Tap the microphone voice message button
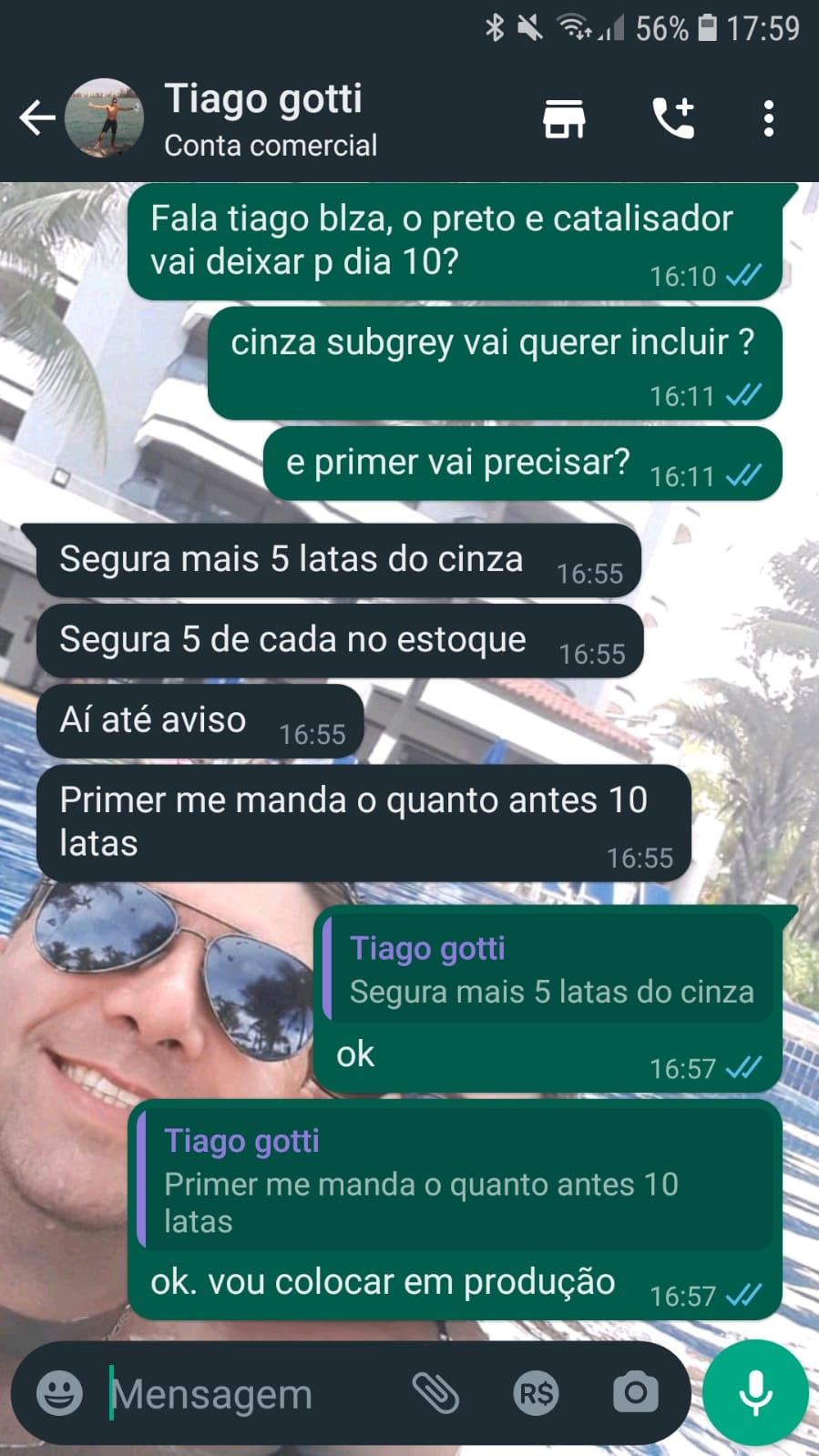Screen dimensions: 819x1456 point(755,1392)
